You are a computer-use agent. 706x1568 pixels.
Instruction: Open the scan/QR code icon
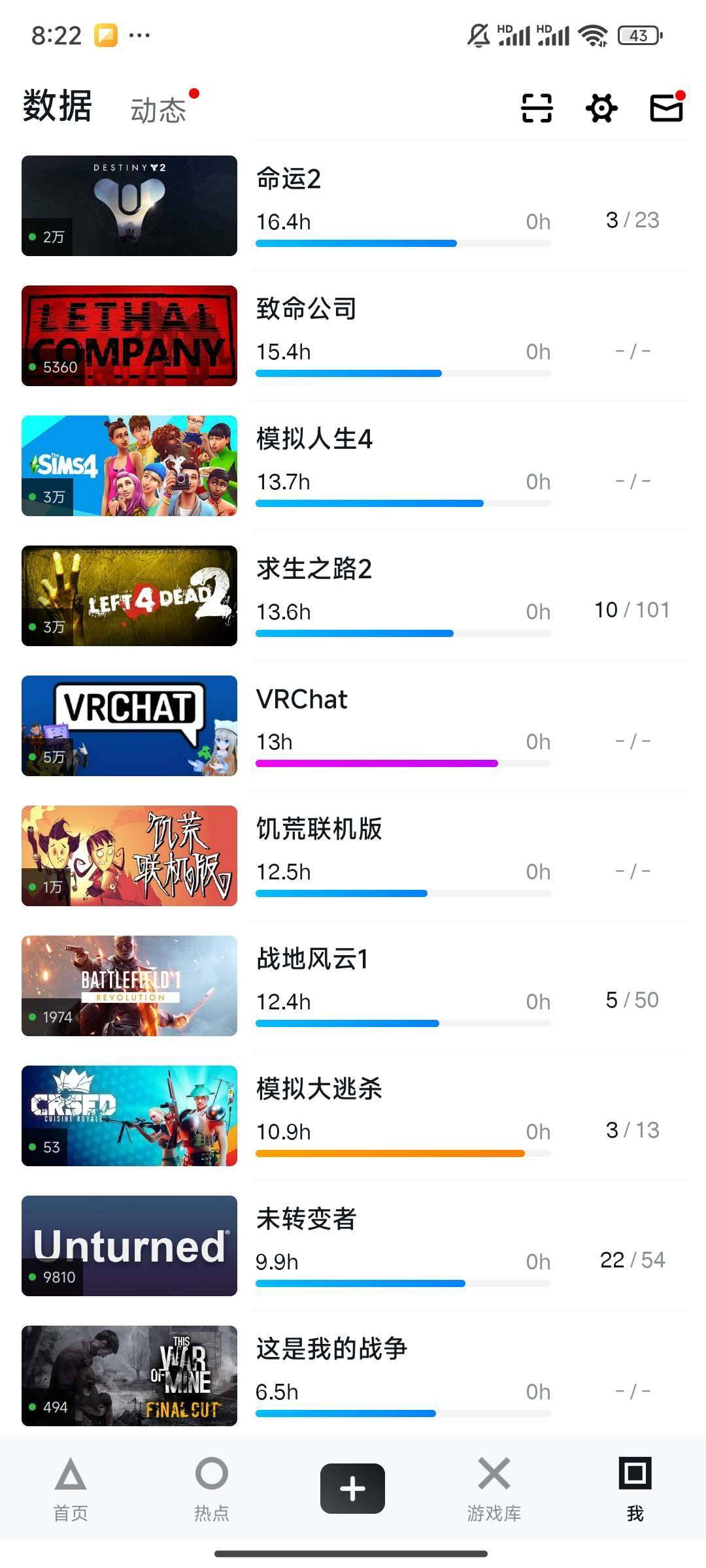point(536,108)
